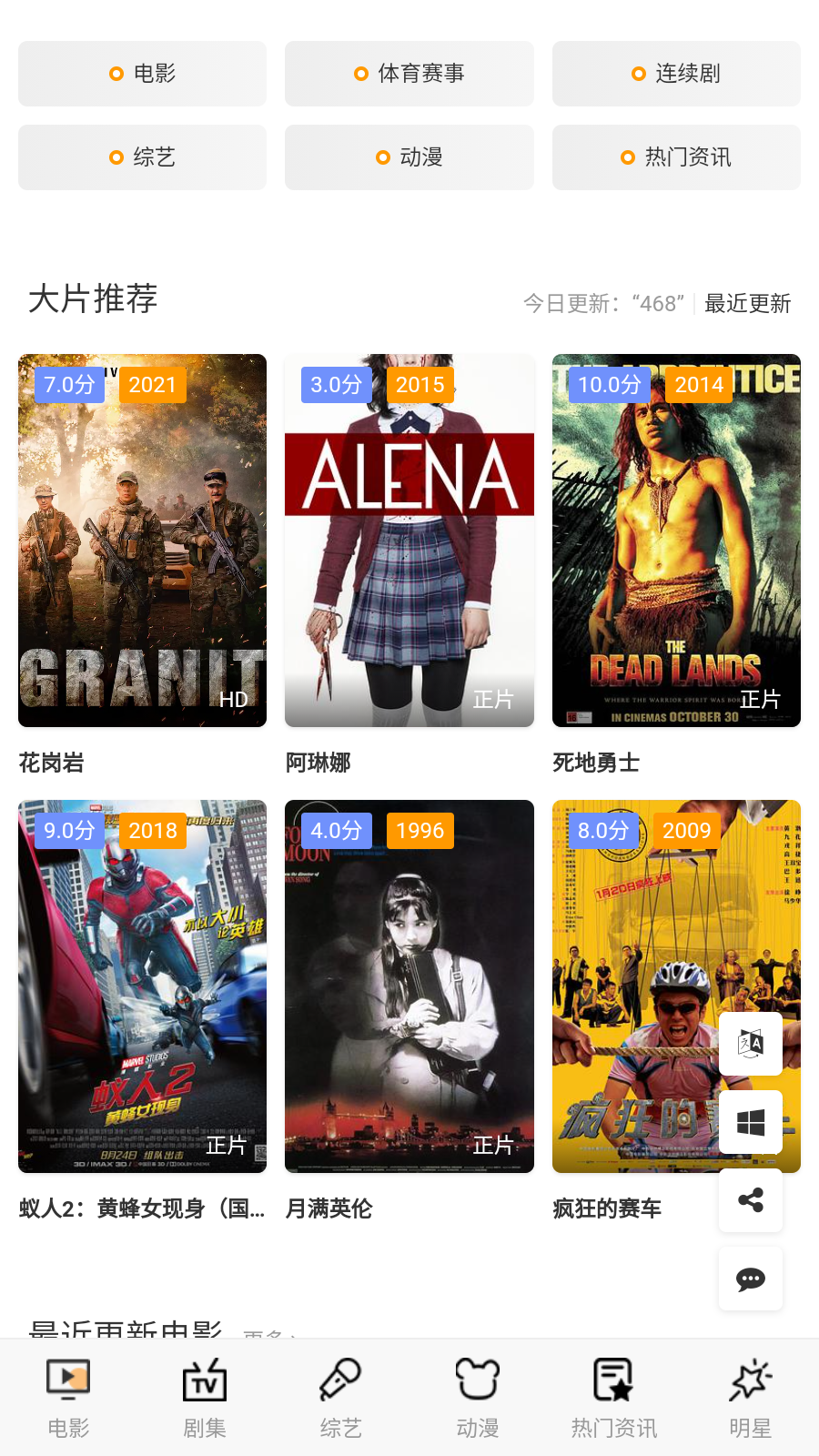Tap the floating translate icon
819x1456 pixels.
tap(751, 1044)
